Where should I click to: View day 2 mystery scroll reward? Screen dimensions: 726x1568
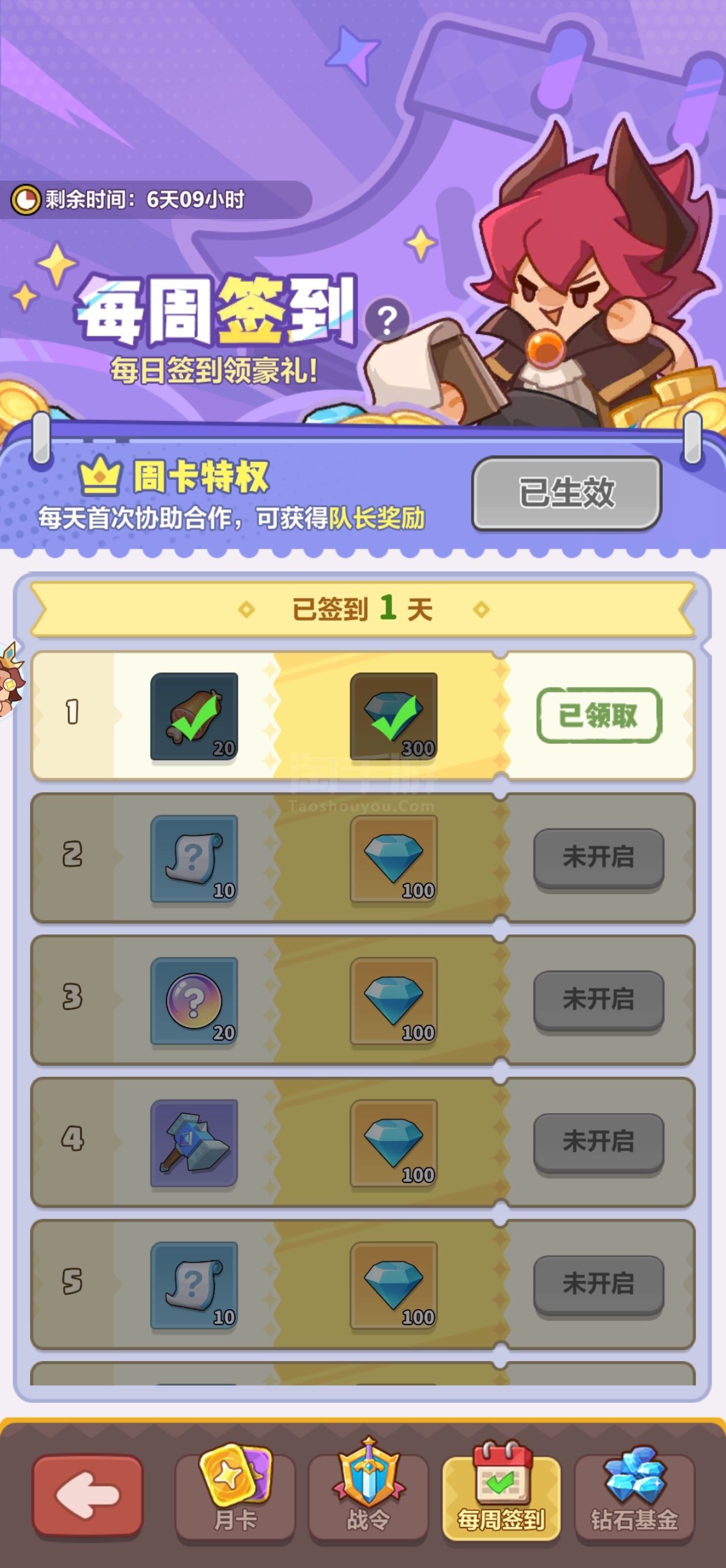[x=194, y=858]
